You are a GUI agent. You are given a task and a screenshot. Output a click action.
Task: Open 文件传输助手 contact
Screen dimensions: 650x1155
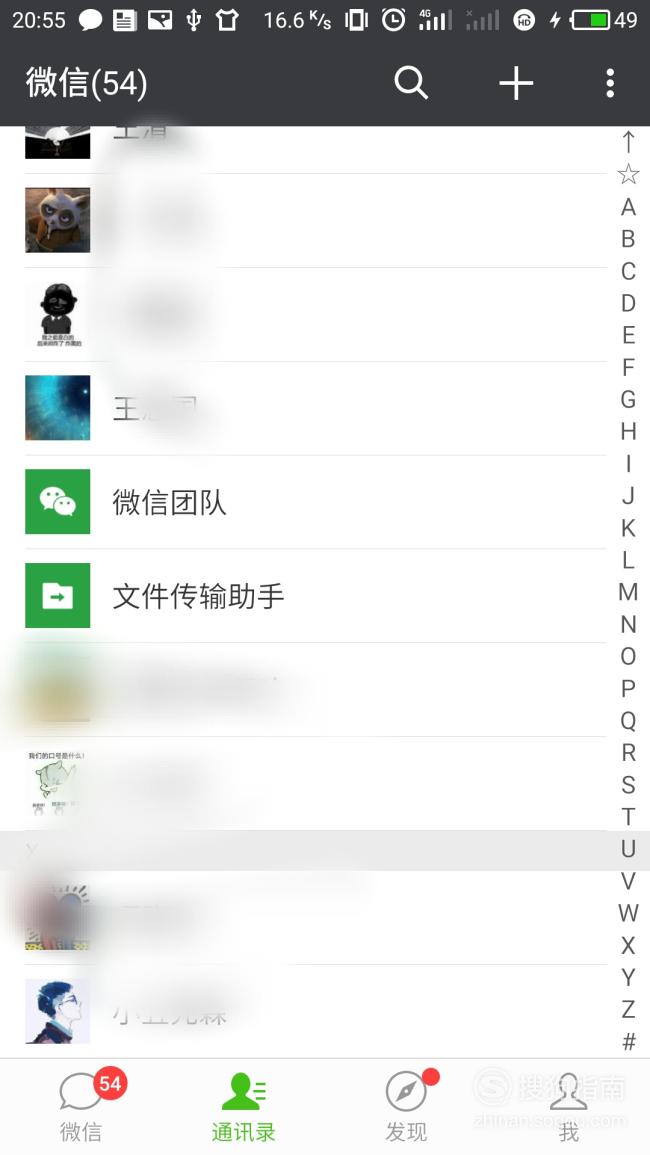(315, 595)
